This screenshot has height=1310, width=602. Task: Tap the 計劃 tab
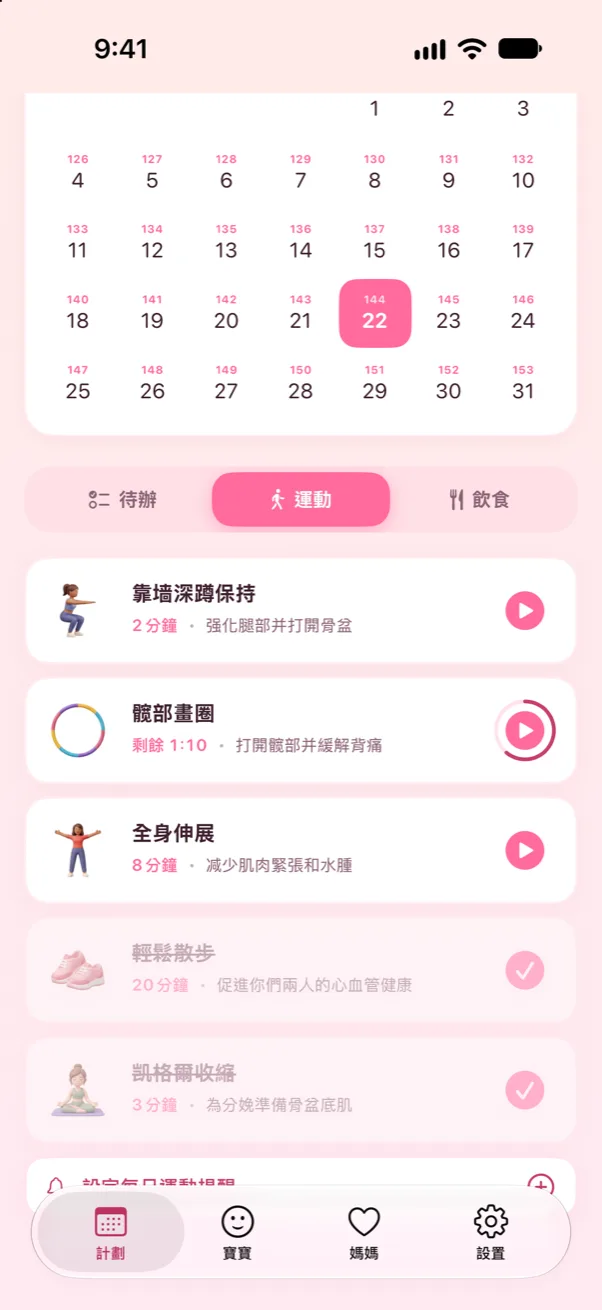tap(111, 1232)
